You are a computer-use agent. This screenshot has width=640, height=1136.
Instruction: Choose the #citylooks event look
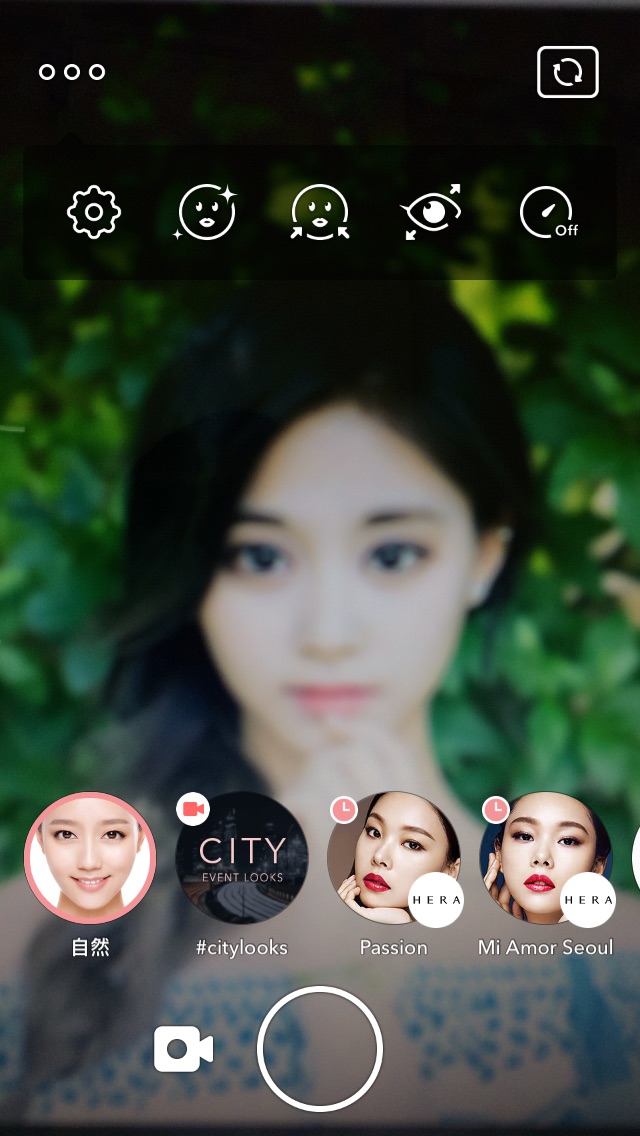[242, 858]
